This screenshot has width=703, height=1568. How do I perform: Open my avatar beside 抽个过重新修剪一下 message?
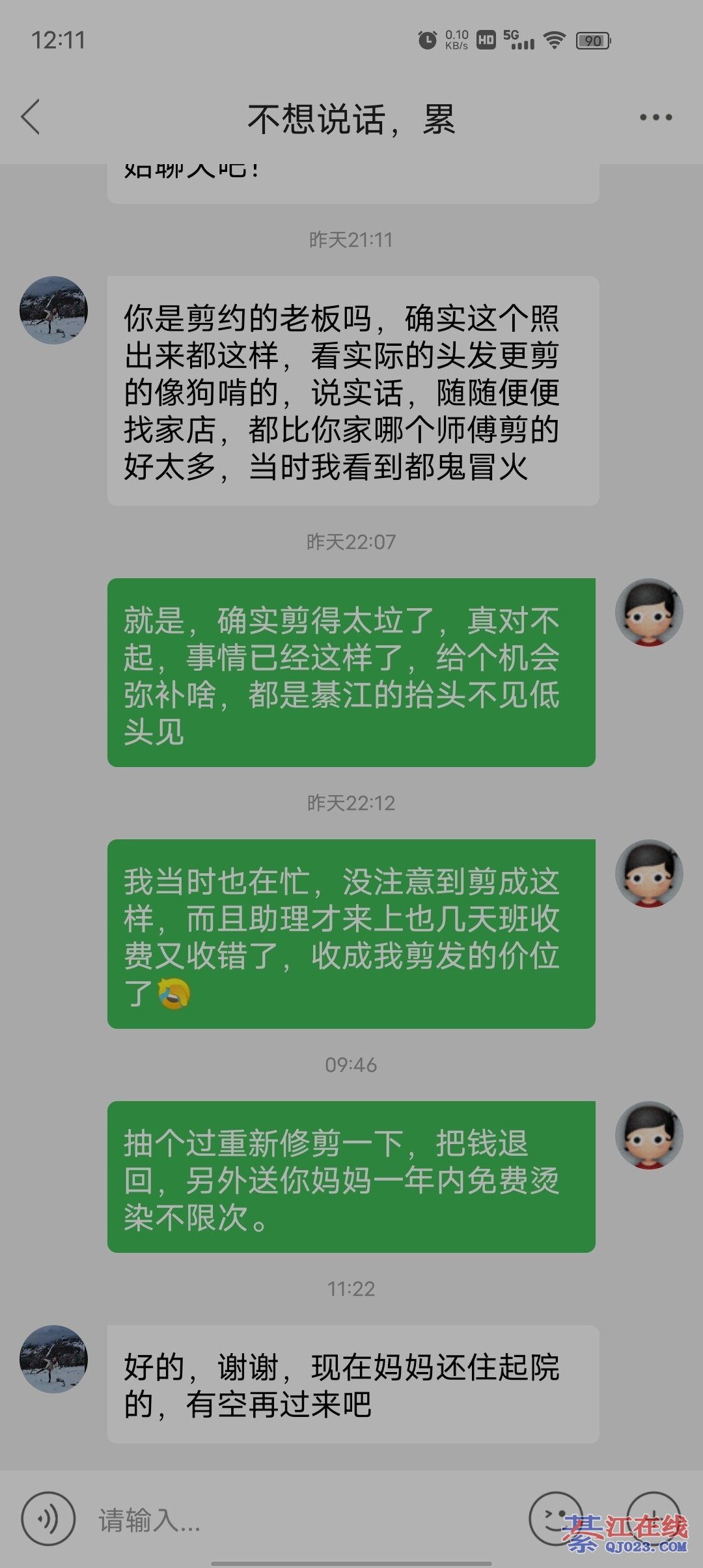(649, 1136)
